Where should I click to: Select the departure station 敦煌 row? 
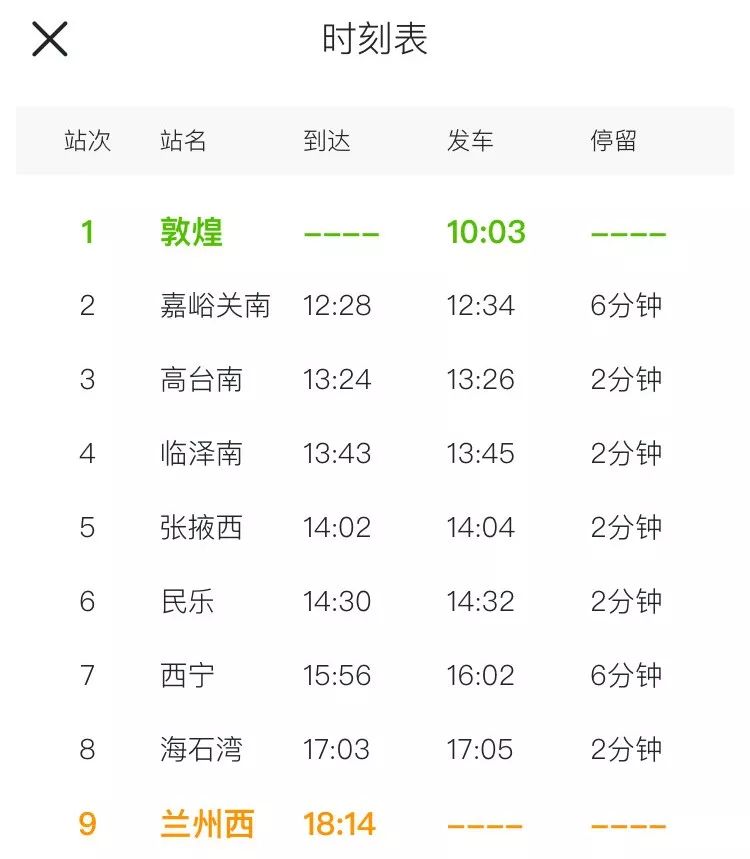[x=190, y=230]
